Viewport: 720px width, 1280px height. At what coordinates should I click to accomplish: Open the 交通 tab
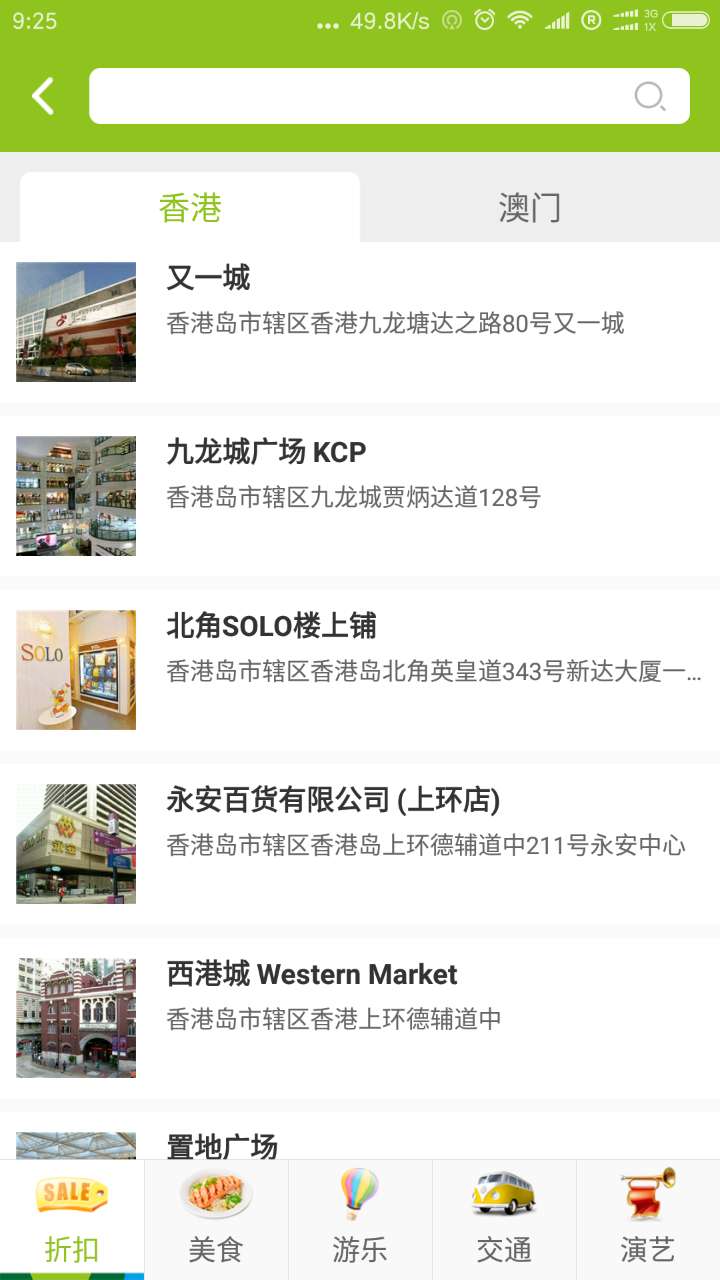[504, 1220]
